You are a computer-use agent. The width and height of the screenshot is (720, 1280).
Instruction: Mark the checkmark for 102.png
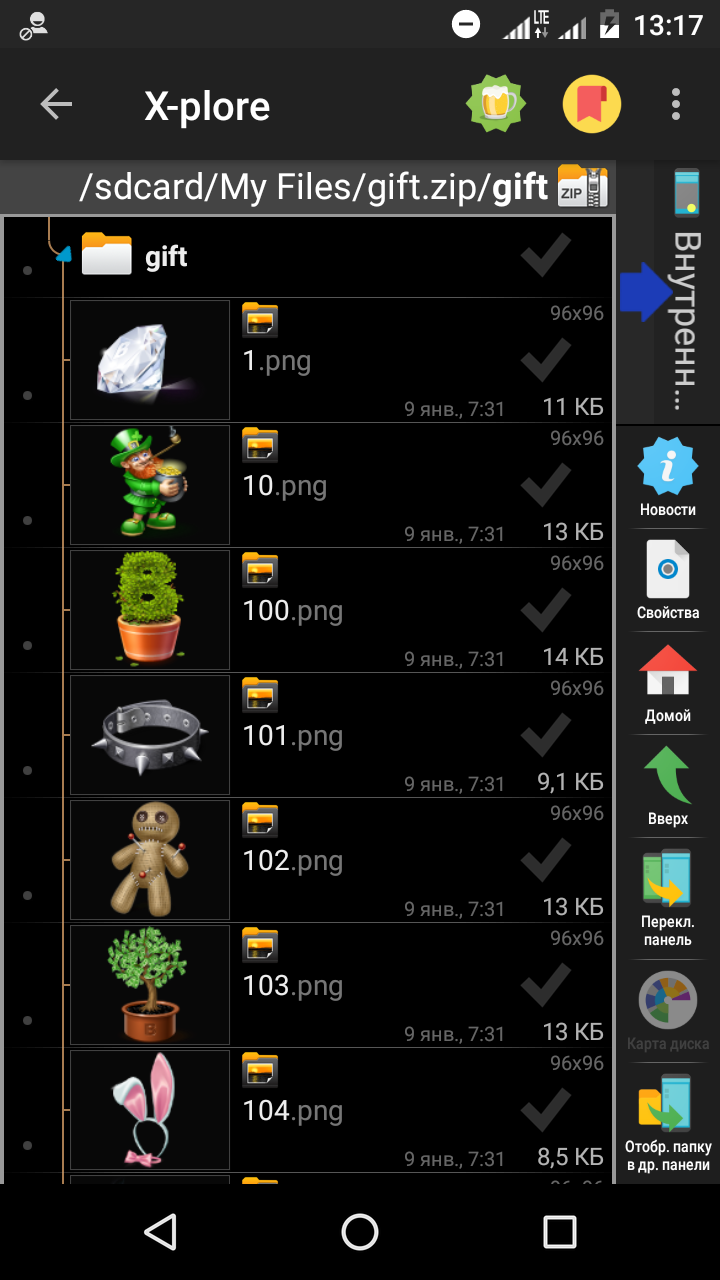(x=546, y=860)
